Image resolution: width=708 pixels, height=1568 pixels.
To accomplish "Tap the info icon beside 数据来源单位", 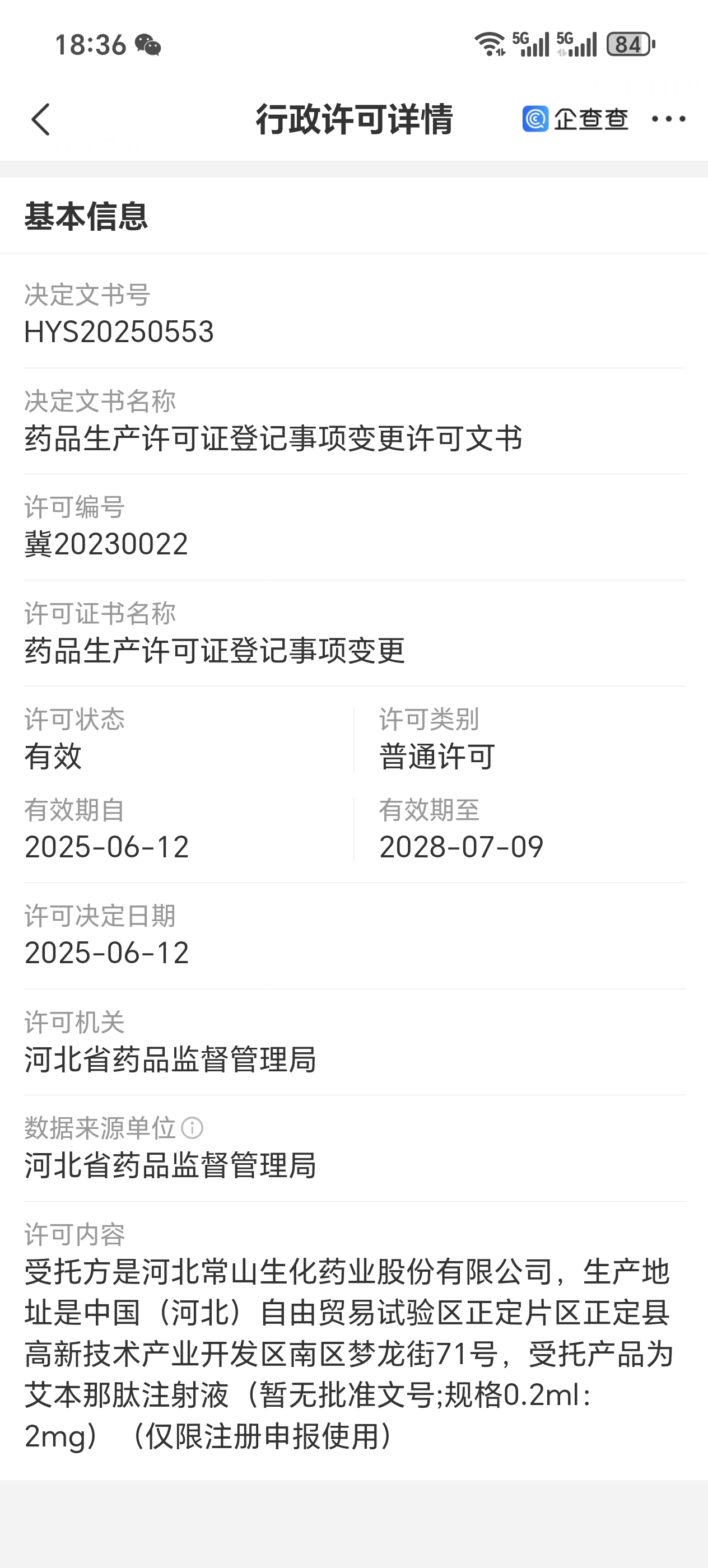I will (x=192, y=1128).
